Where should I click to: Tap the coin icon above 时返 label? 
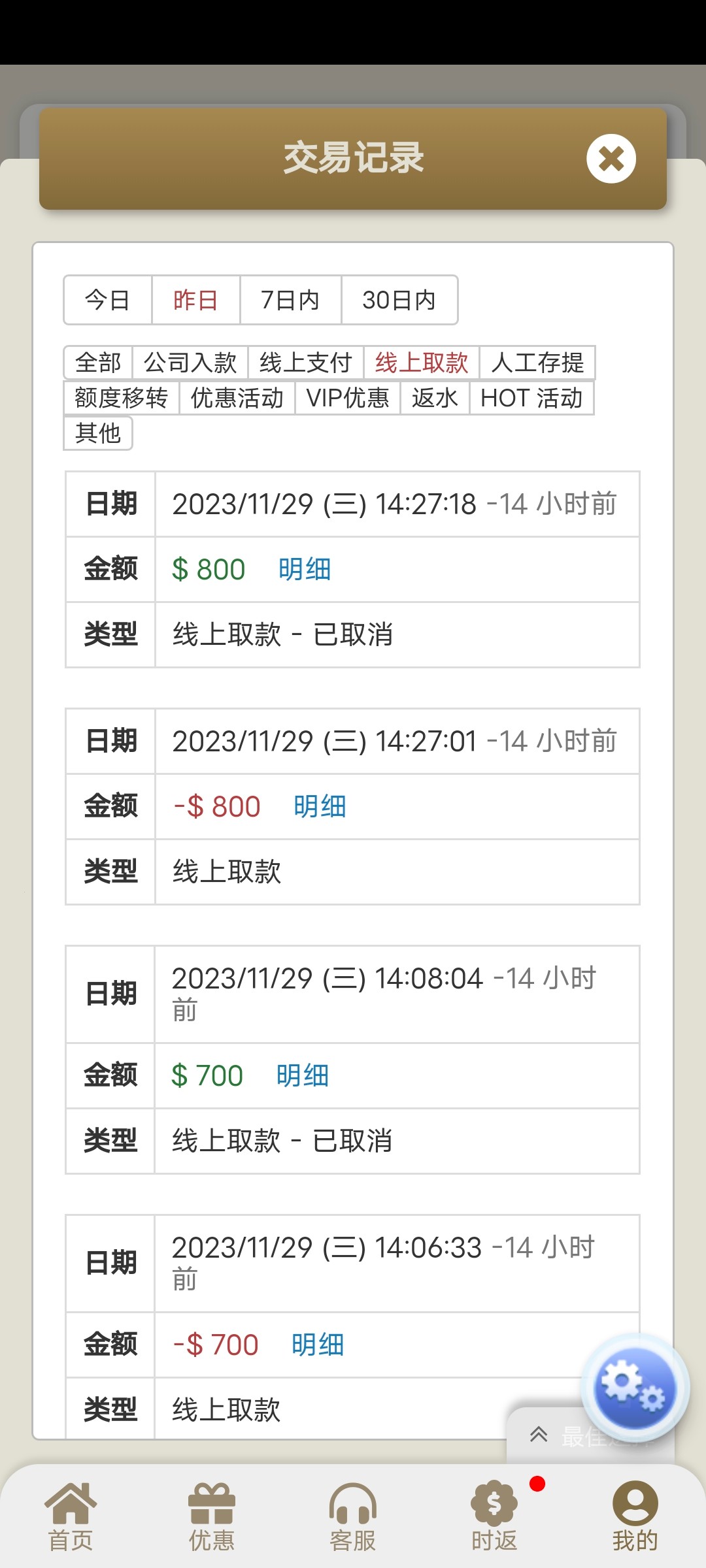coord(494,1496)
